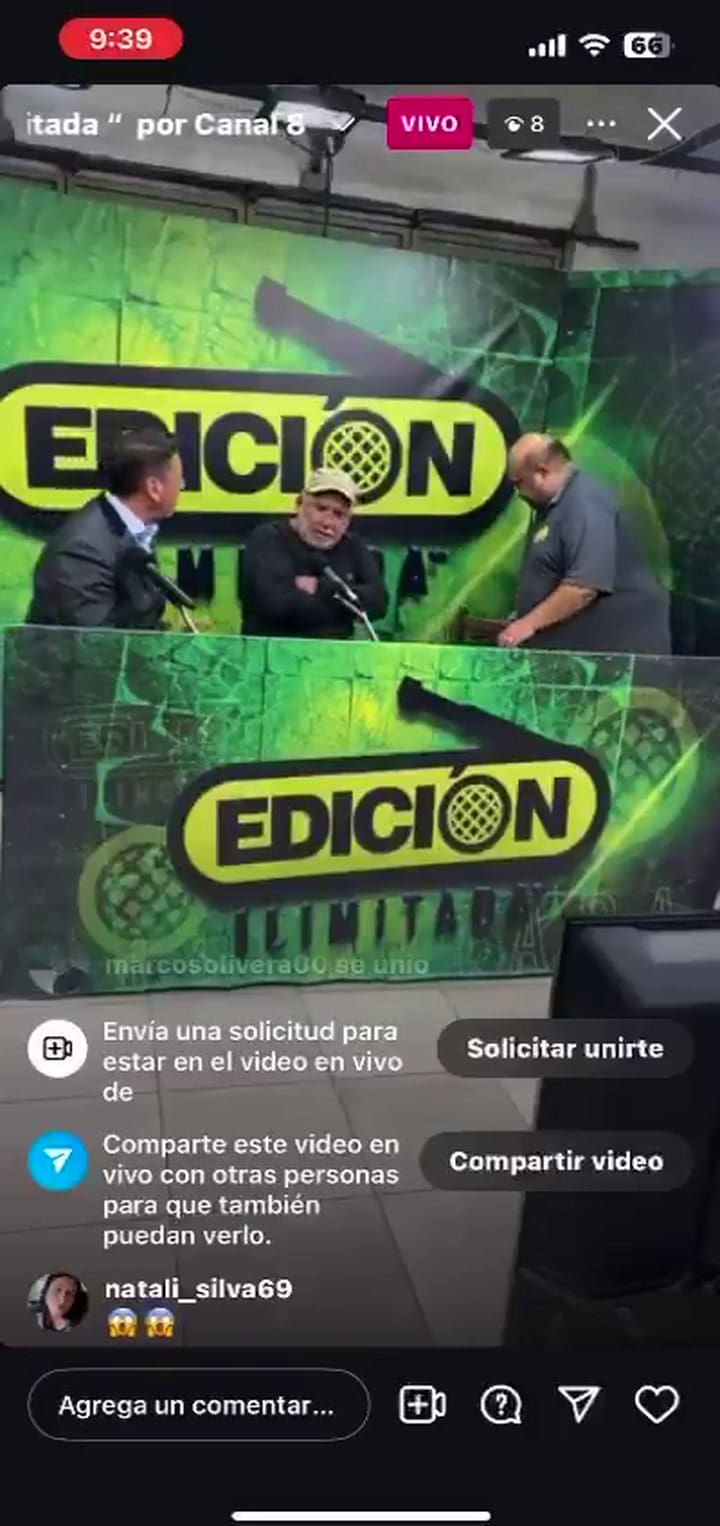Tap the 9:39 time in the status bar

coord(120,42)
